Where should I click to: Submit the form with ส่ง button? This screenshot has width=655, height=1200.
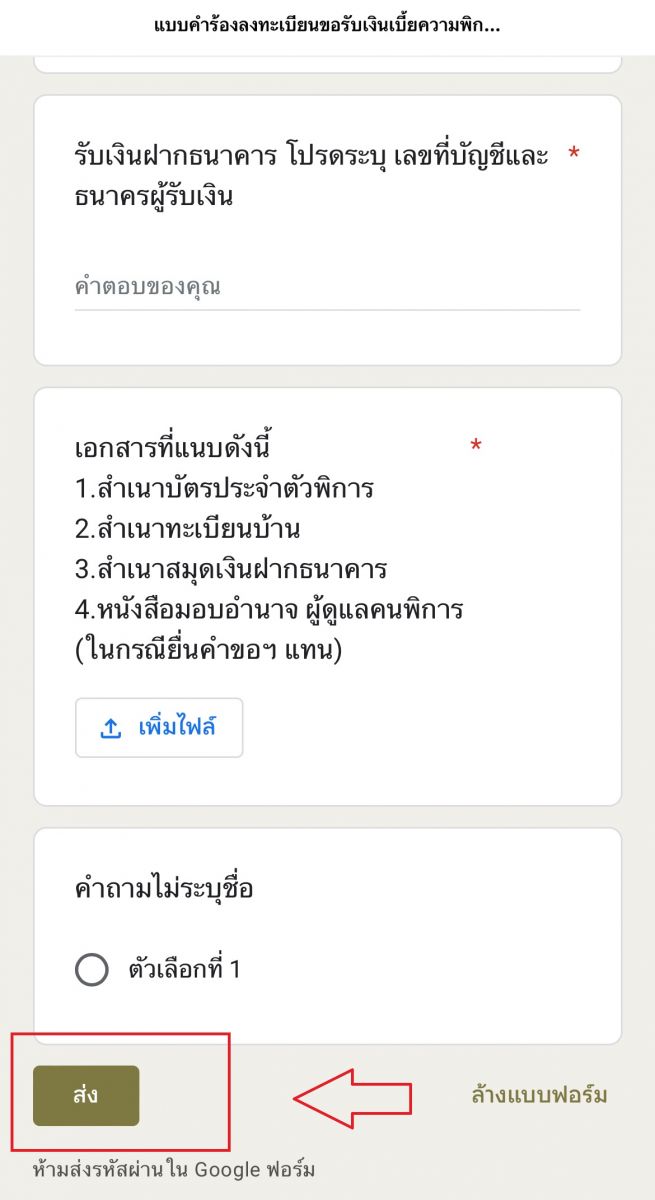[x=86, y=1096]
